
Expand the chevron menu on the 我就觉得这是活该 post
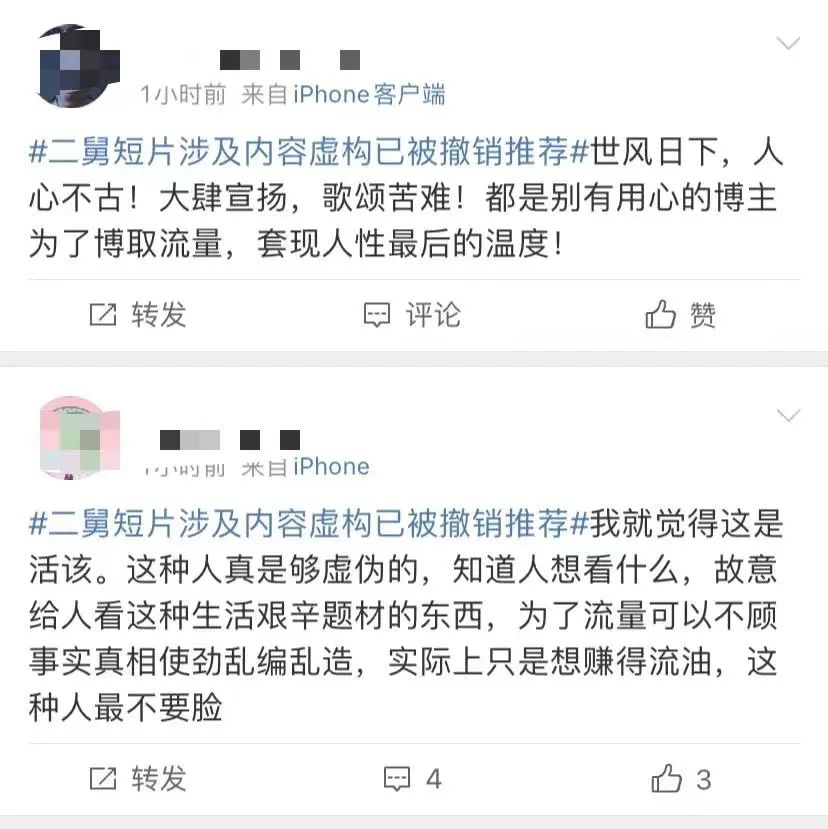[x=788, y=415]
